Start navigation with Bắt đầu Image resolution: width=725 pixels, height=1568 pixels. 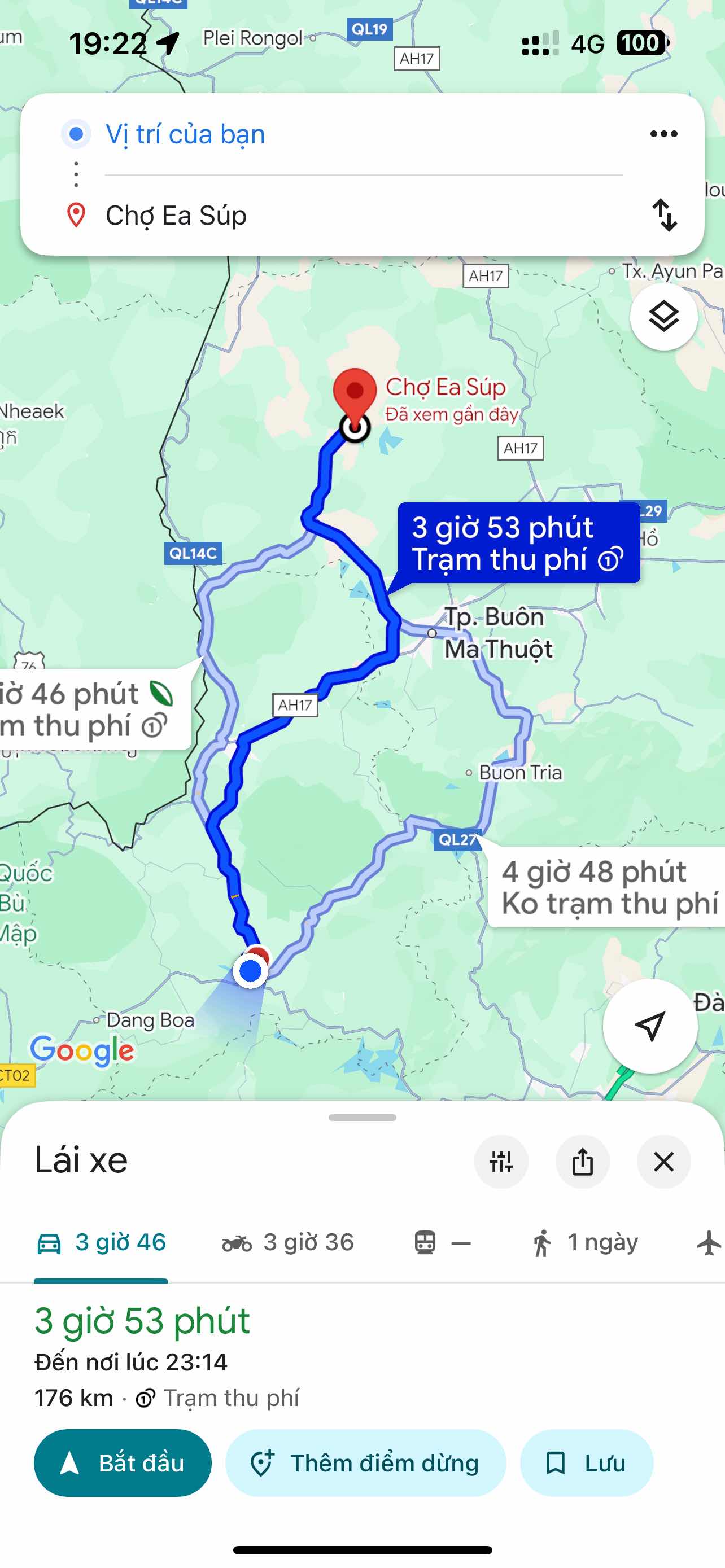[x=123, y=1462]
